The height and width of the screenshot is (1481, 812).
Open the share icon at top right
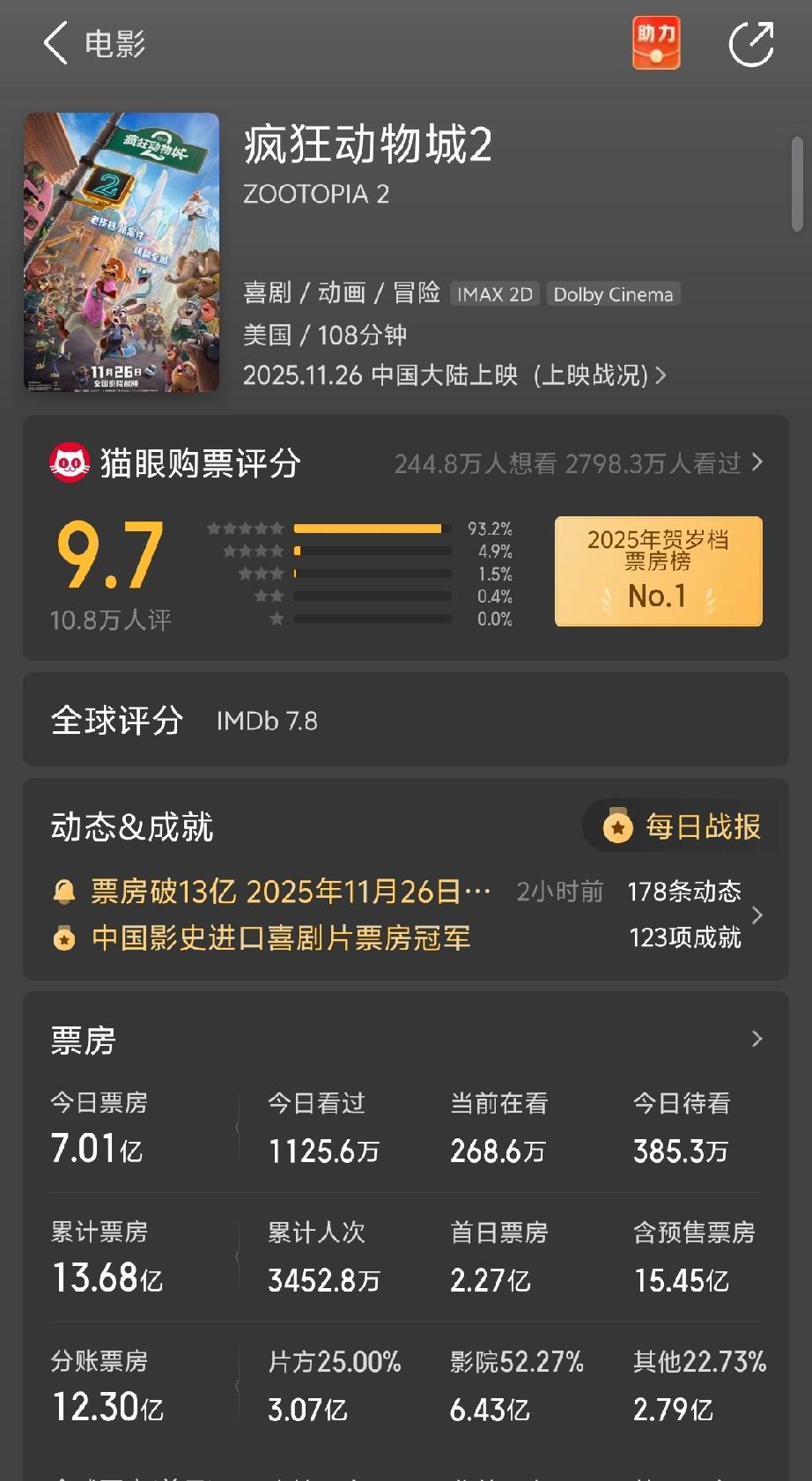point(749,43)
